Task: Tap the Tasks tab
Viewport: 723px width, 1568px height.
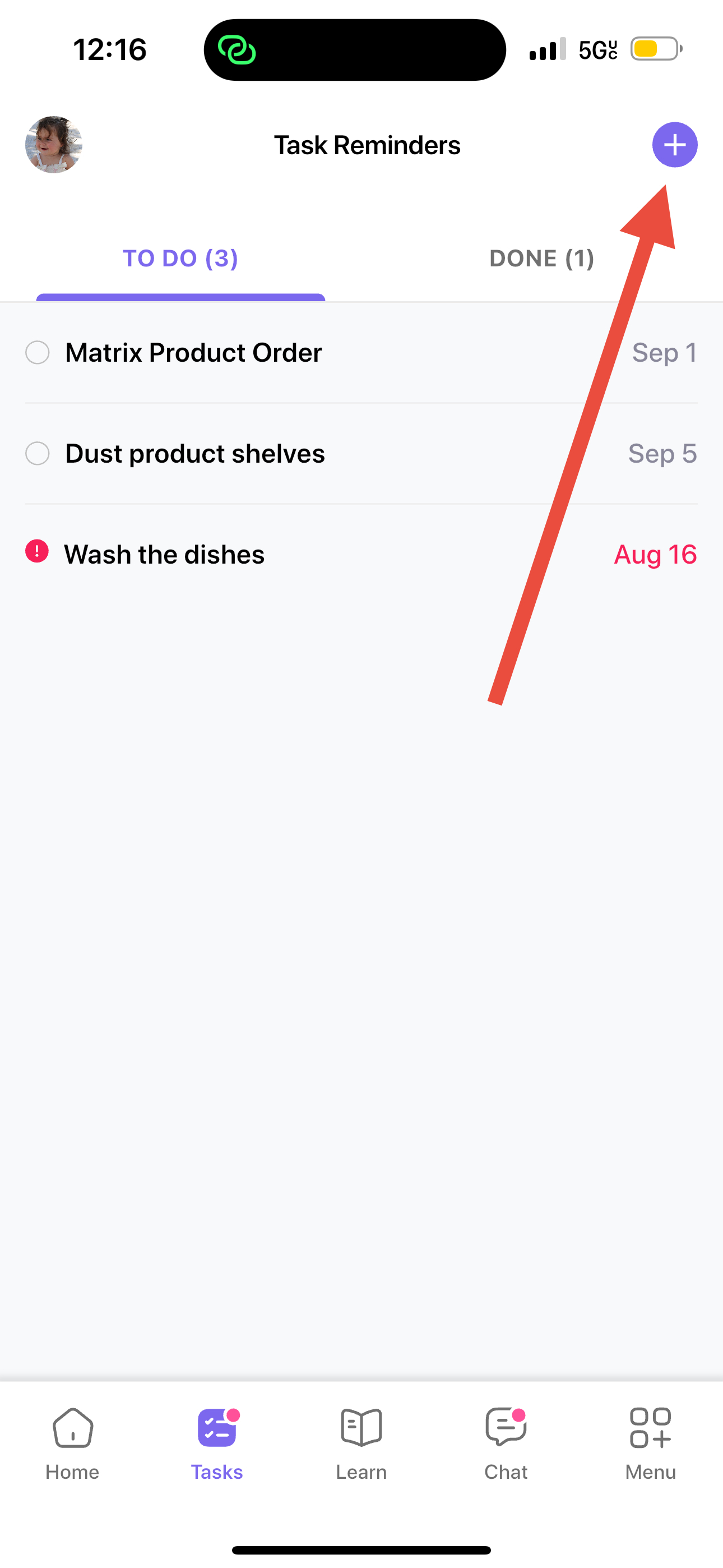Action: tap(217, 1444)
